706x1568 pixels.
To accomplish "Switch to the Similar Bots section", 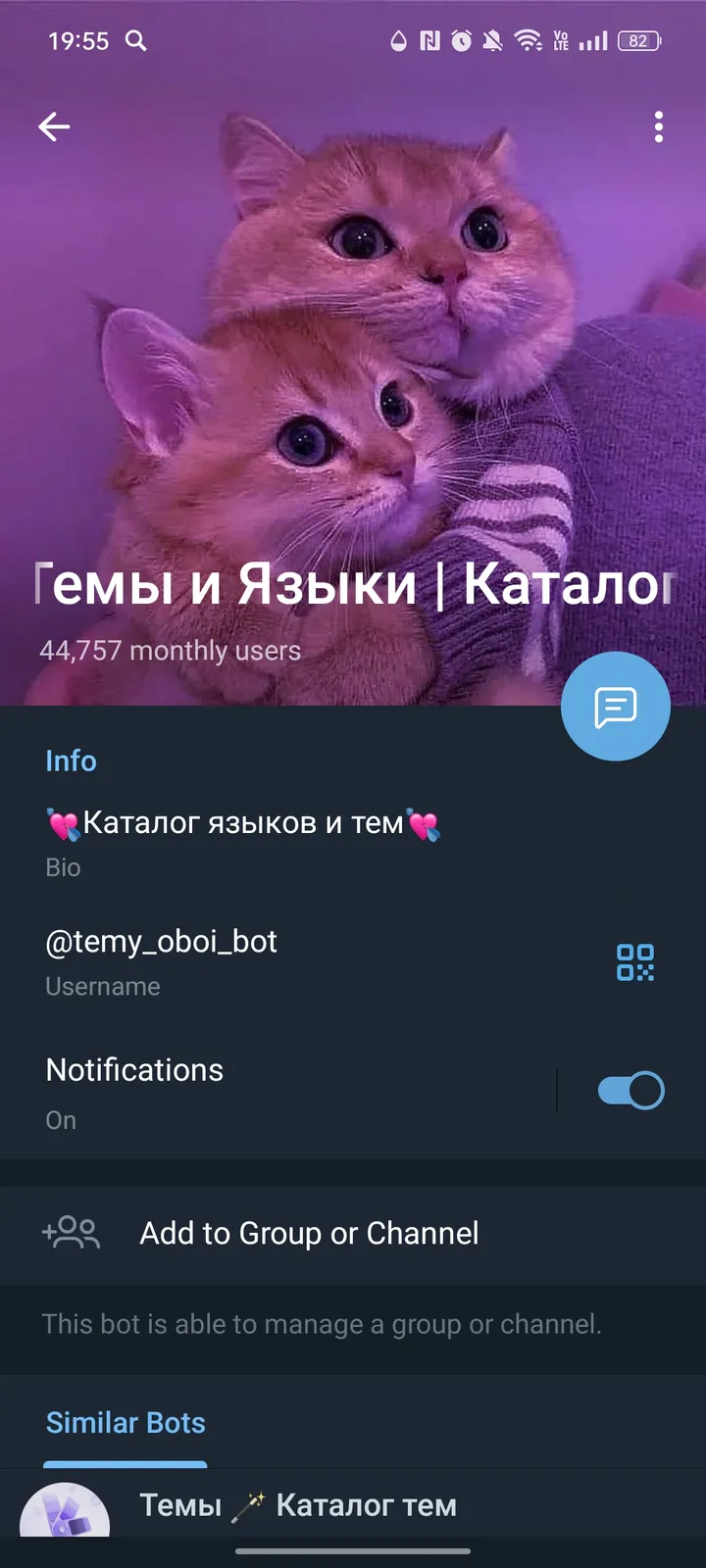I will pos(126,1422).
